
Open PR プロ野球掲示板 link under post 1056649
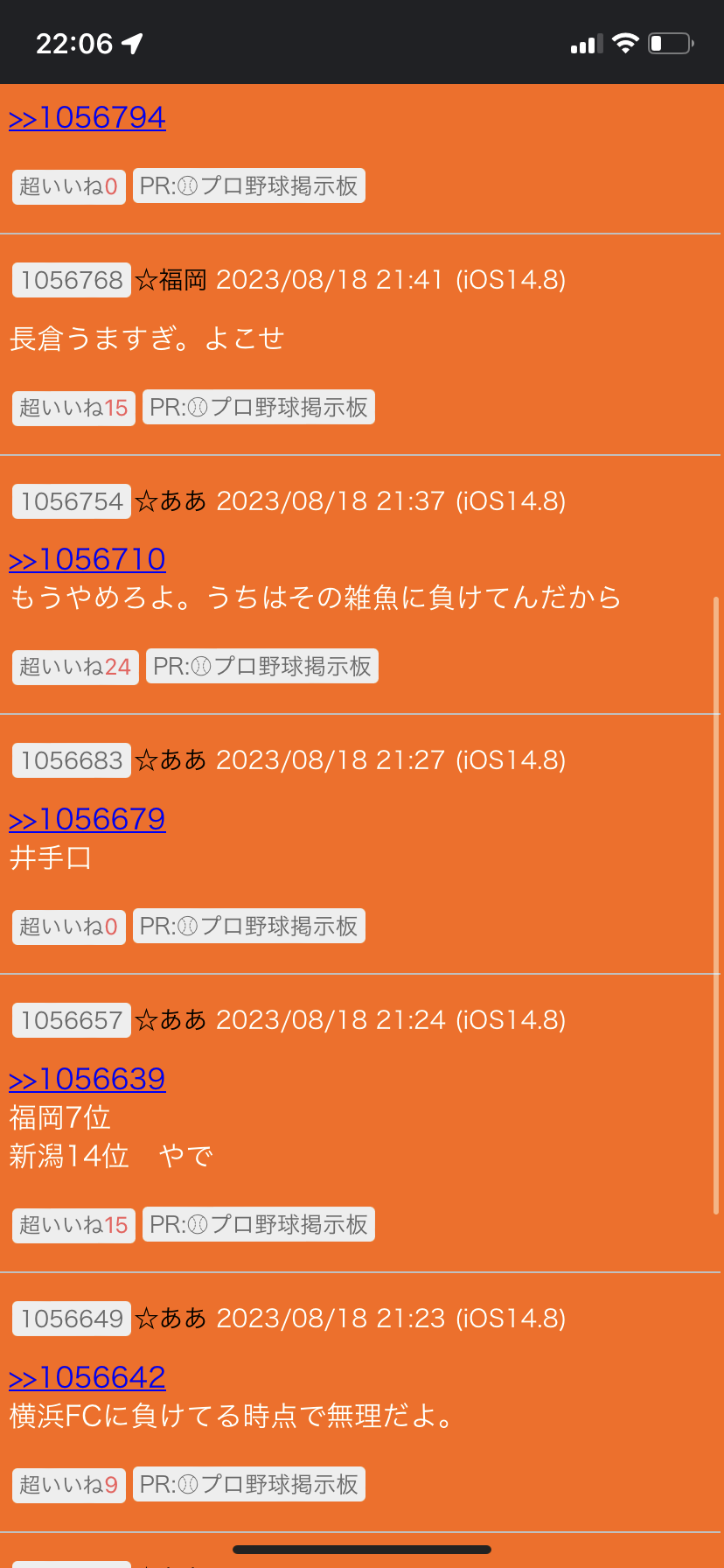249,1485
